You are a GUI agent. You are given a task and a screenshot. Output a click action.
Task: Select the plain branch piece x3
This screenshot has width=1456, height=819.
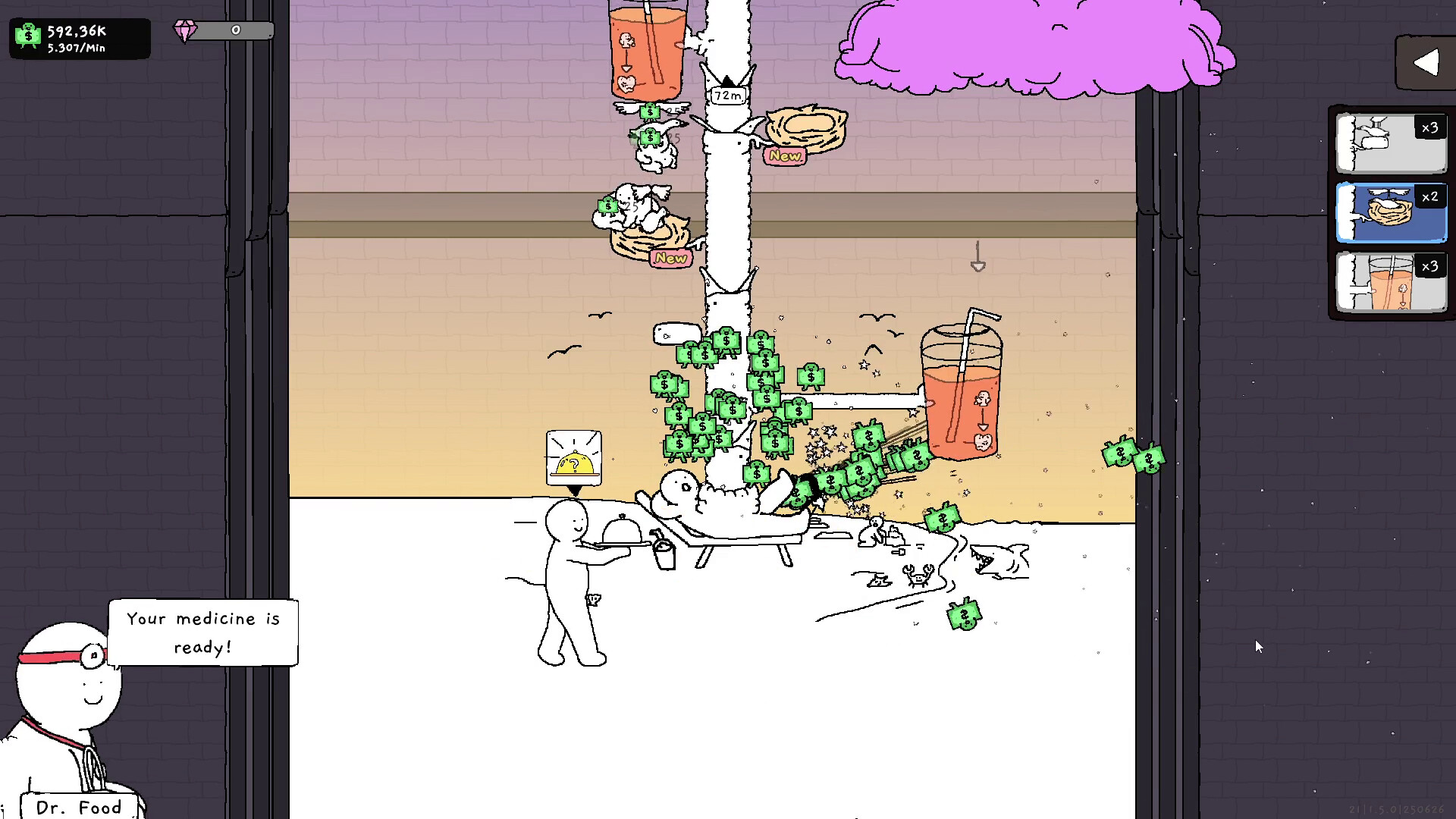1391,143
